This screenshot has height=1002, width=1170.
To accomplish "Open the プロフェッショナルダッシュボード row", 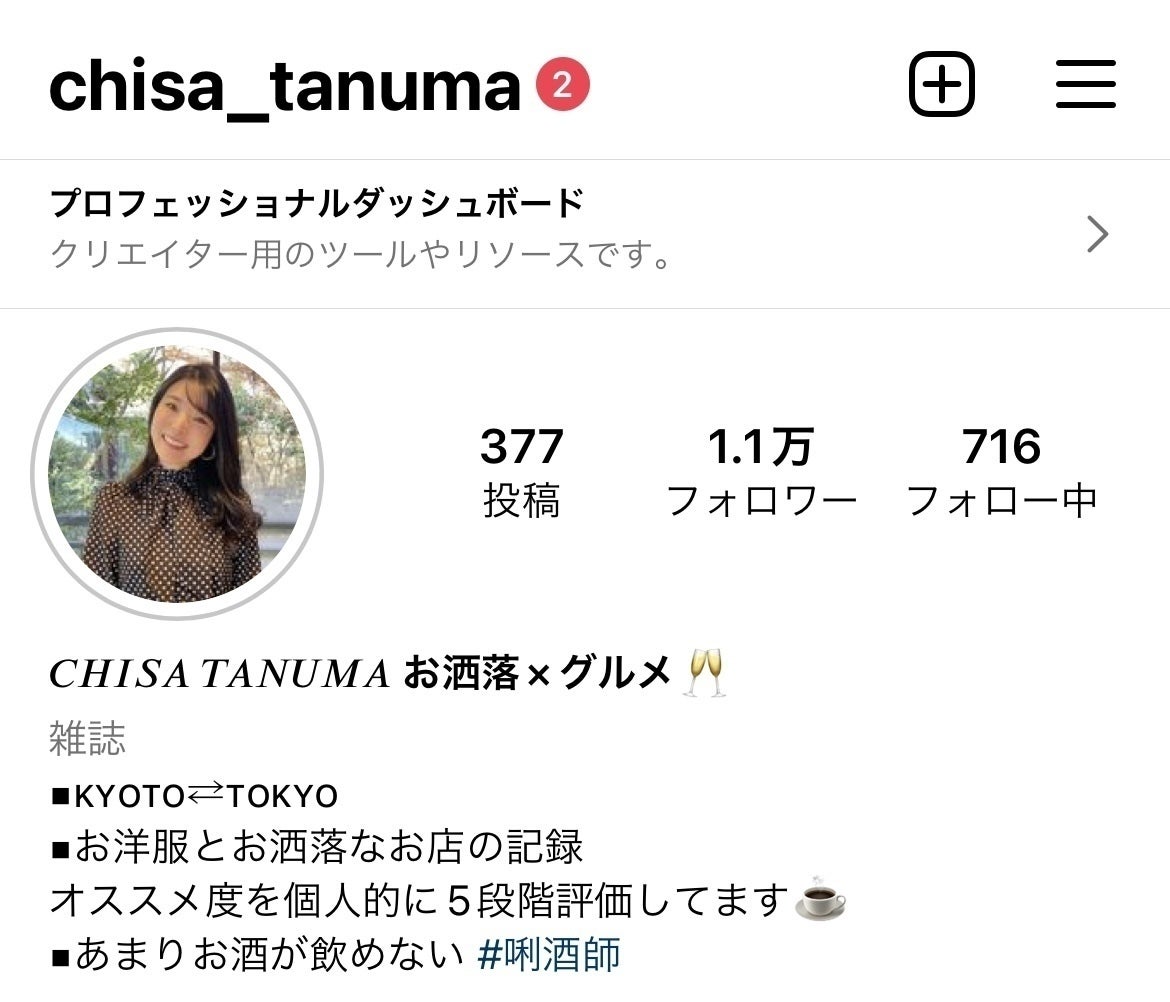I will coord(584,234).
